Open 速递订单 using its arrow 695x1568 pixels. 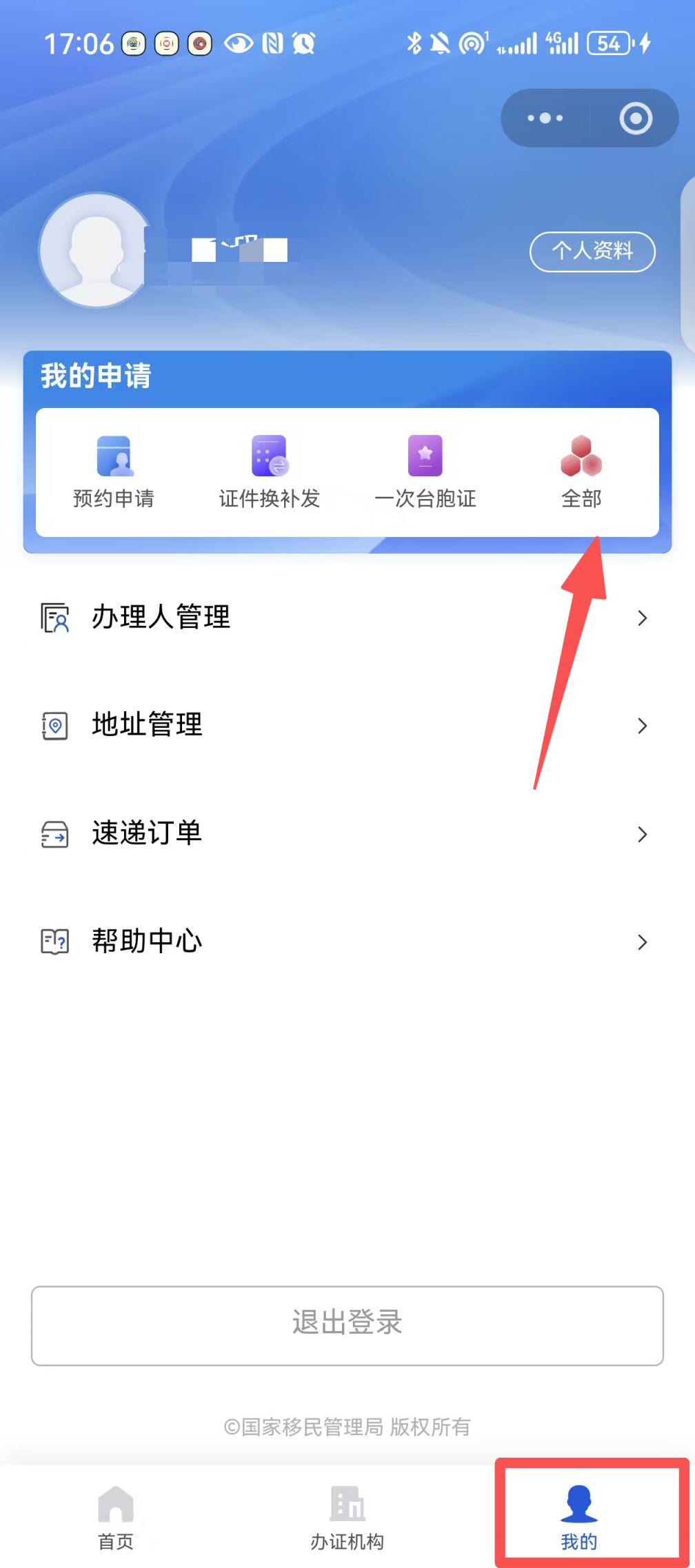coord(641,835)
